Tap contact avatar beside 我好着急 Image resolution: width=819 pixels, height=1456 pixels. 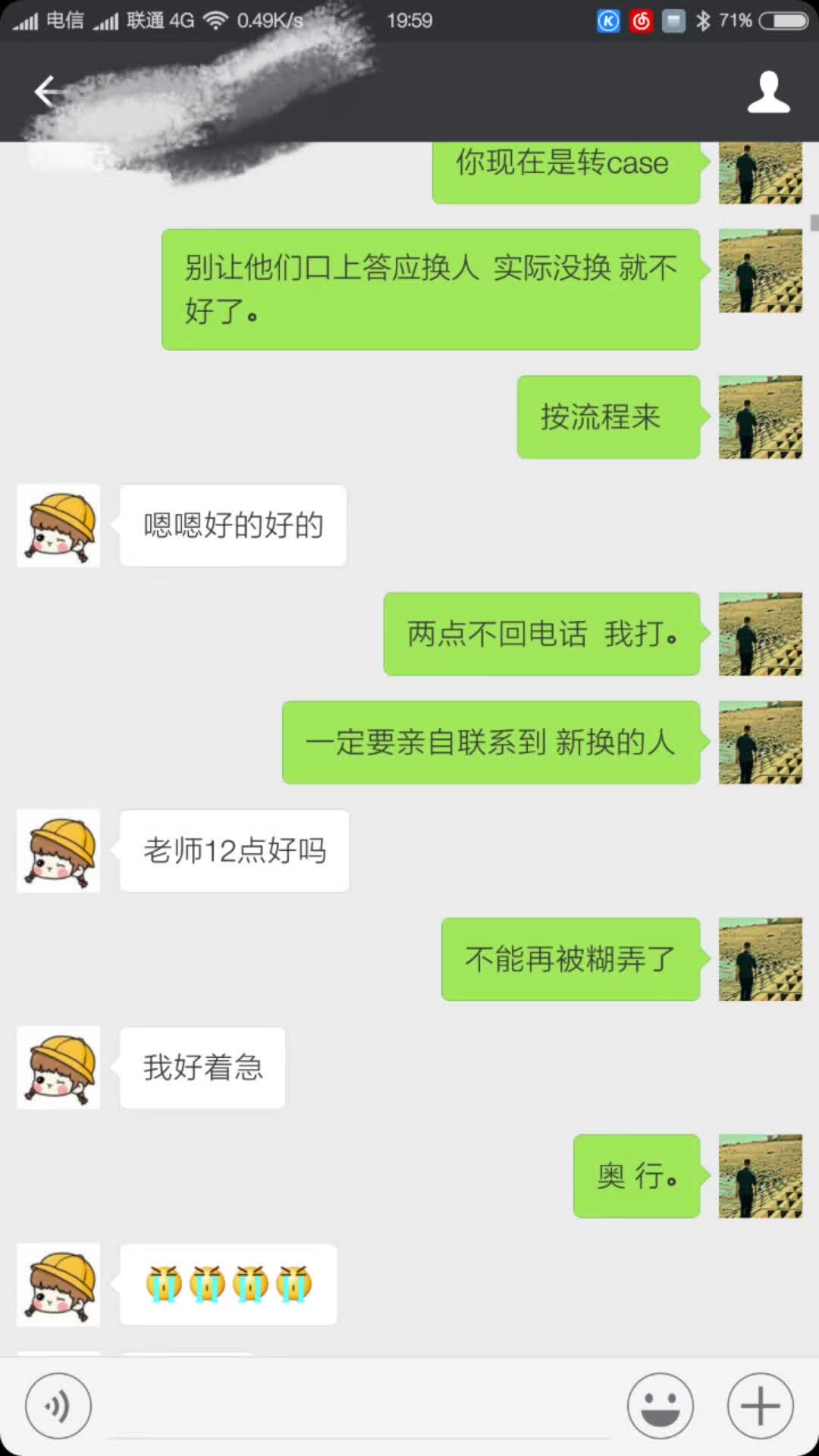[x=58, y=1068]
